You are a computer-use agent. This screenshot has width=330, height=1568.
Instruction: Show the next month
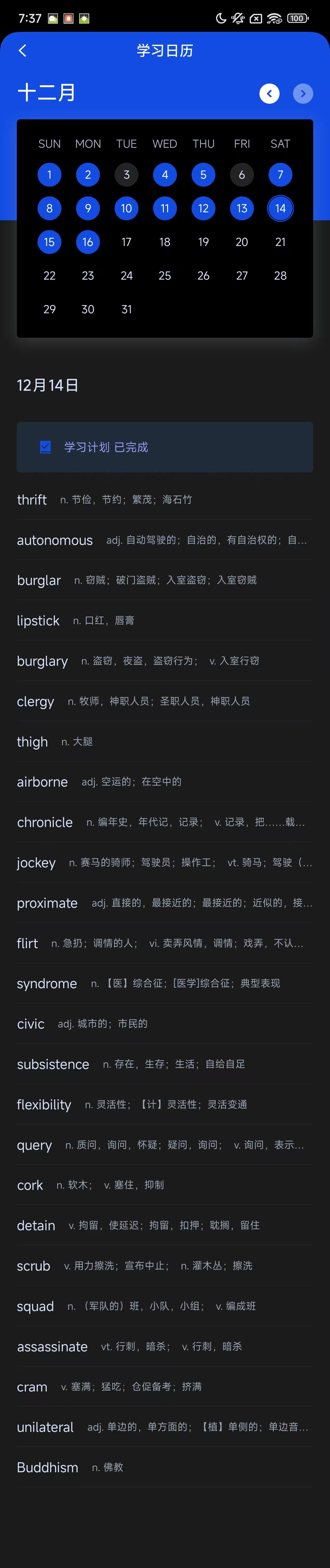(x=302, y=94)
